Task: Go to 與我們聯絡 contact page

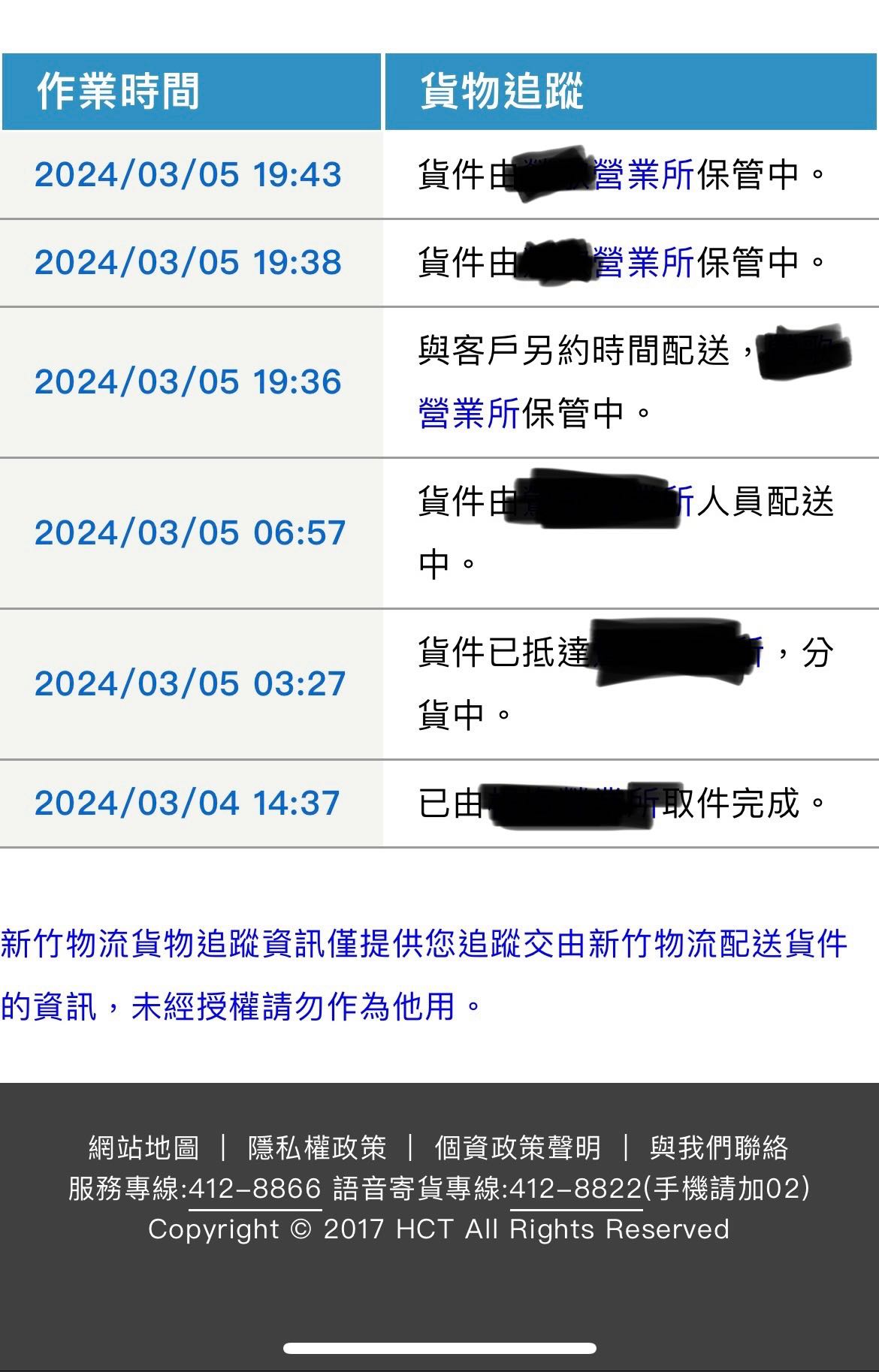Action: point(719,1147)
